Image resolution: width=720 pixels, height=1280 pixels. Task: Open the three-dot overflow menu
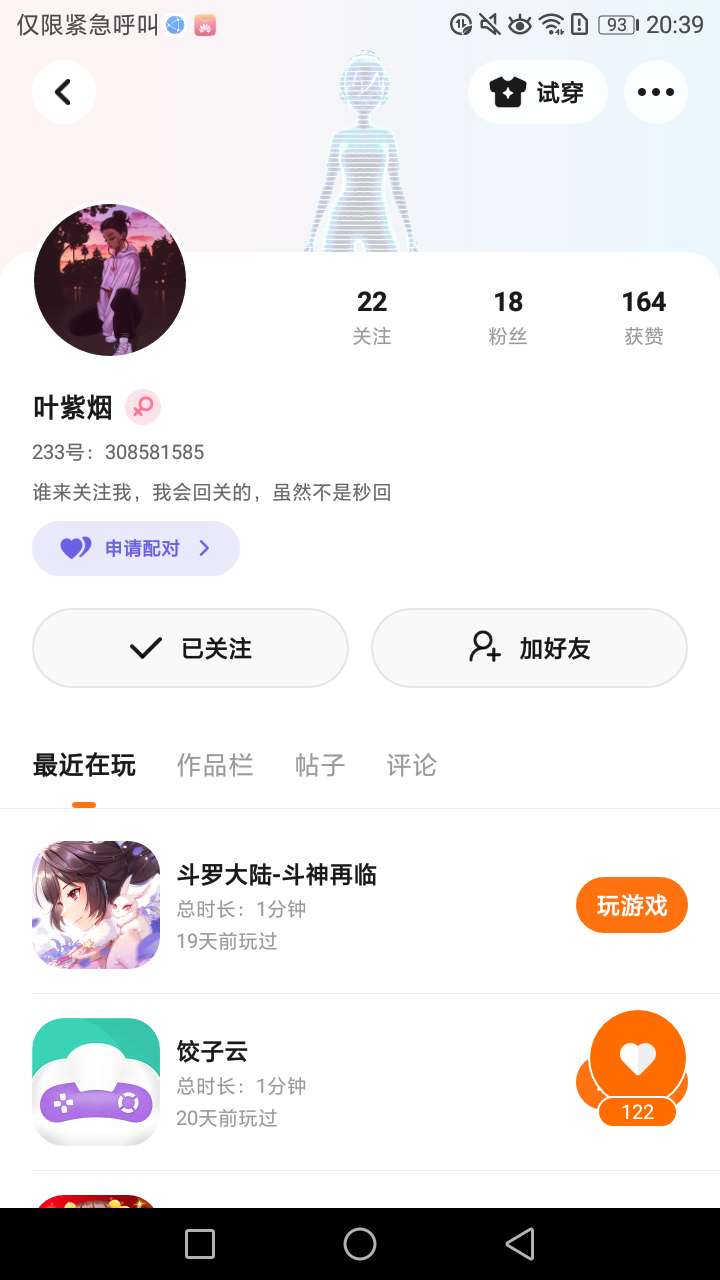click(x=655, y=92)
